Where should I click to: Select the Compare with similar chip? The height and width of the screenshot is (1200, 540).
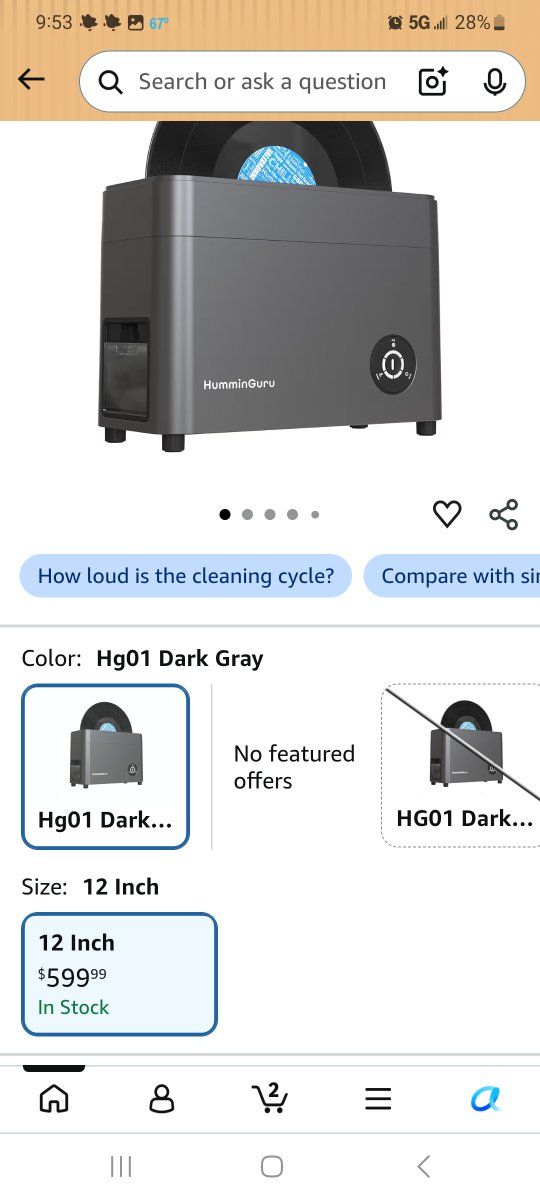[452, 576]
